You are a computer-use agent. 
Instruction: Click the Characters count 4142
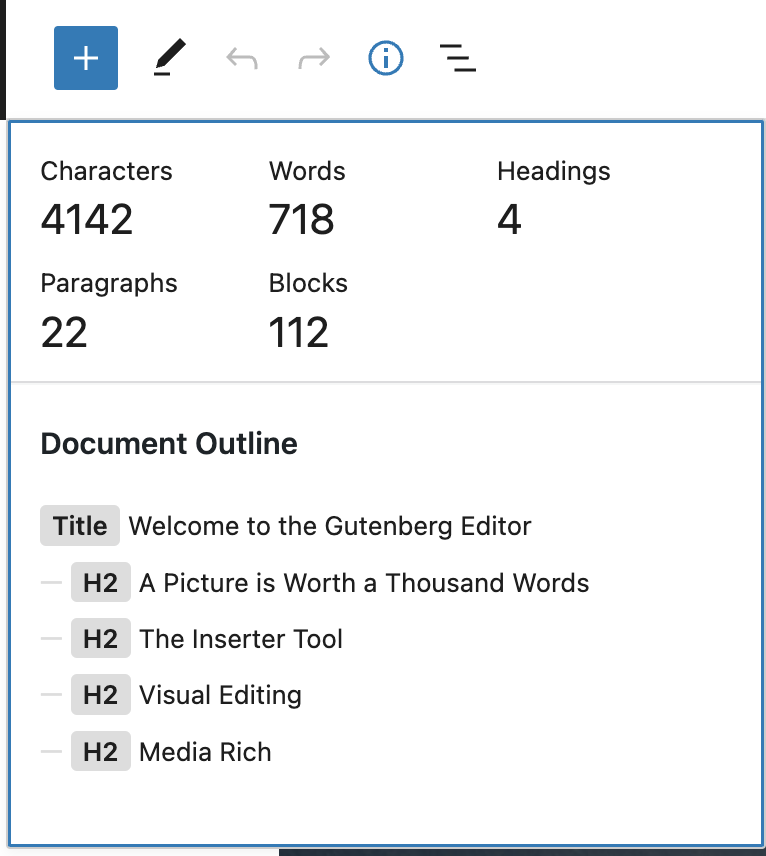(87, 219)
